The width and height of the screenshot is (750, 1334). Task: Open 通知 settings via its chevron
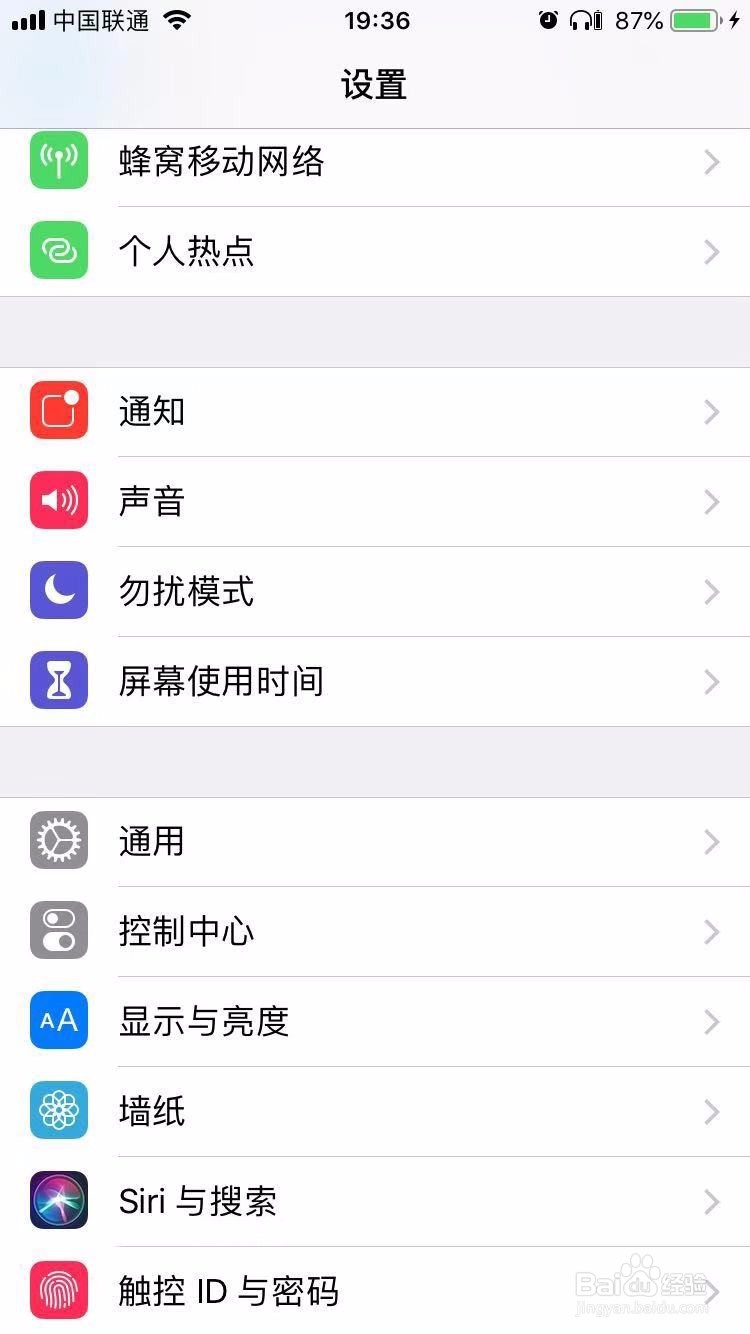point(710,411)
